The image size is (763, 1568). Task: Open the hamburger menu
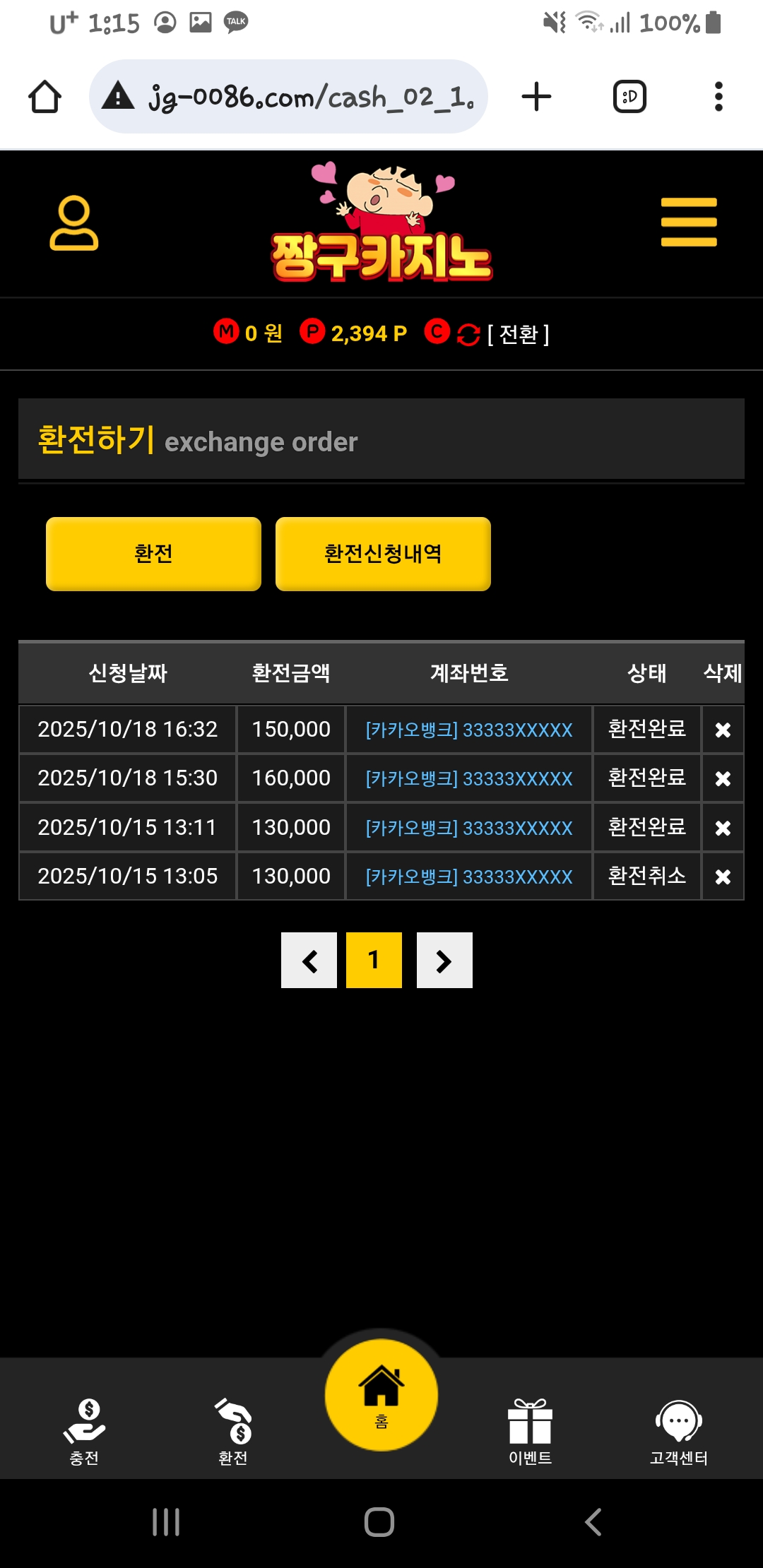pos(688,222)
